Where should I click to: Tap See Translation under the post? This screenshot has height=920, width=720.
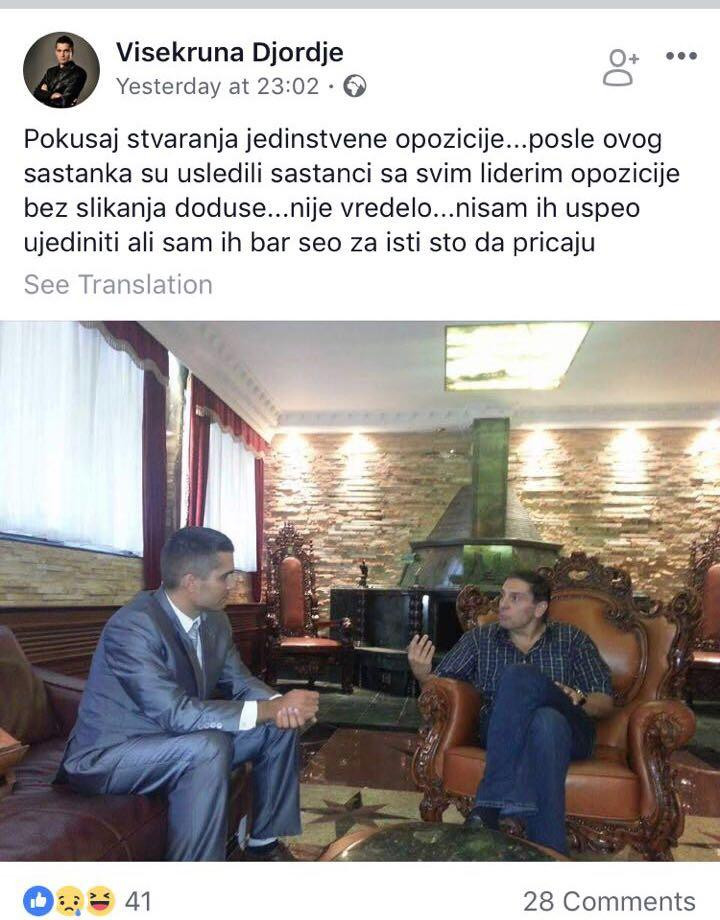(118, 284)
